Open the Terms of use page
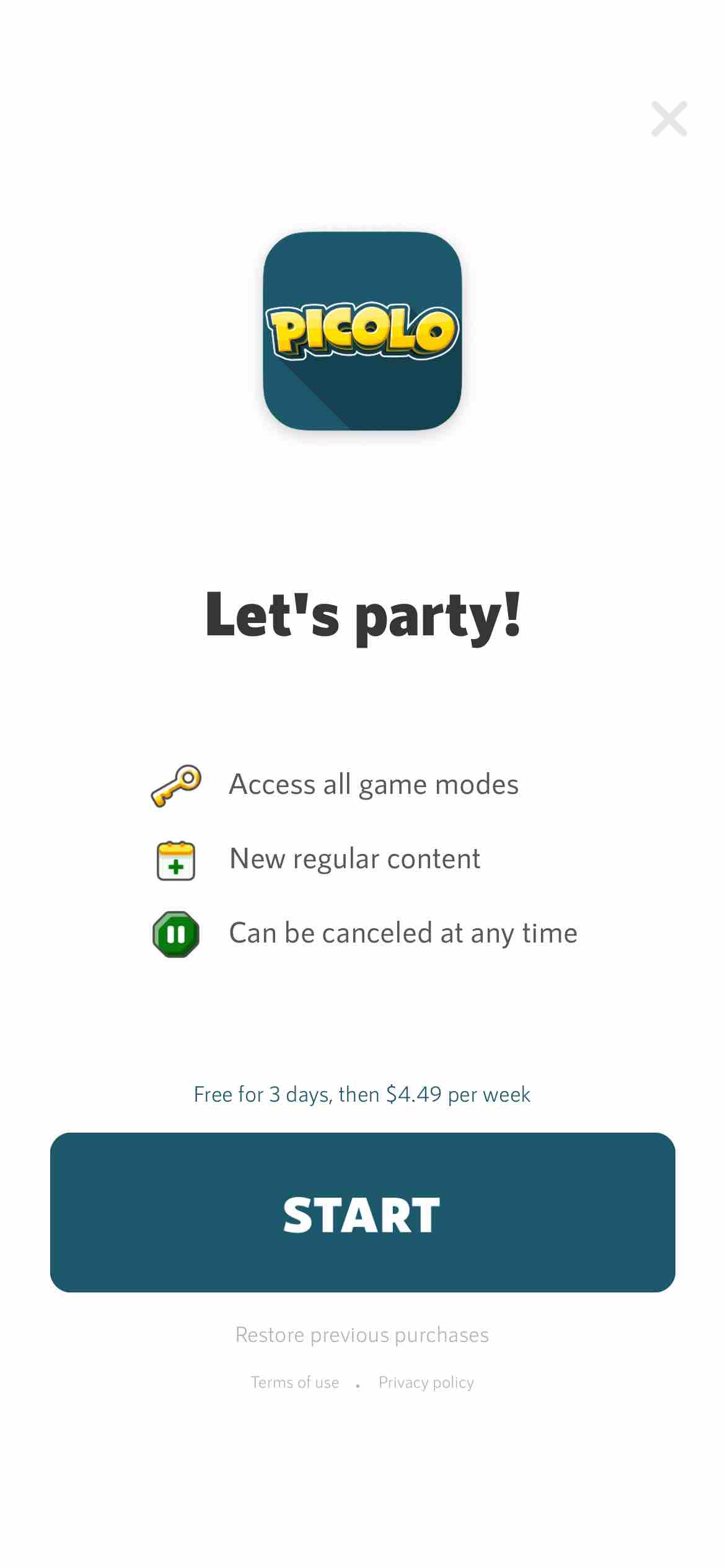 296,1382
